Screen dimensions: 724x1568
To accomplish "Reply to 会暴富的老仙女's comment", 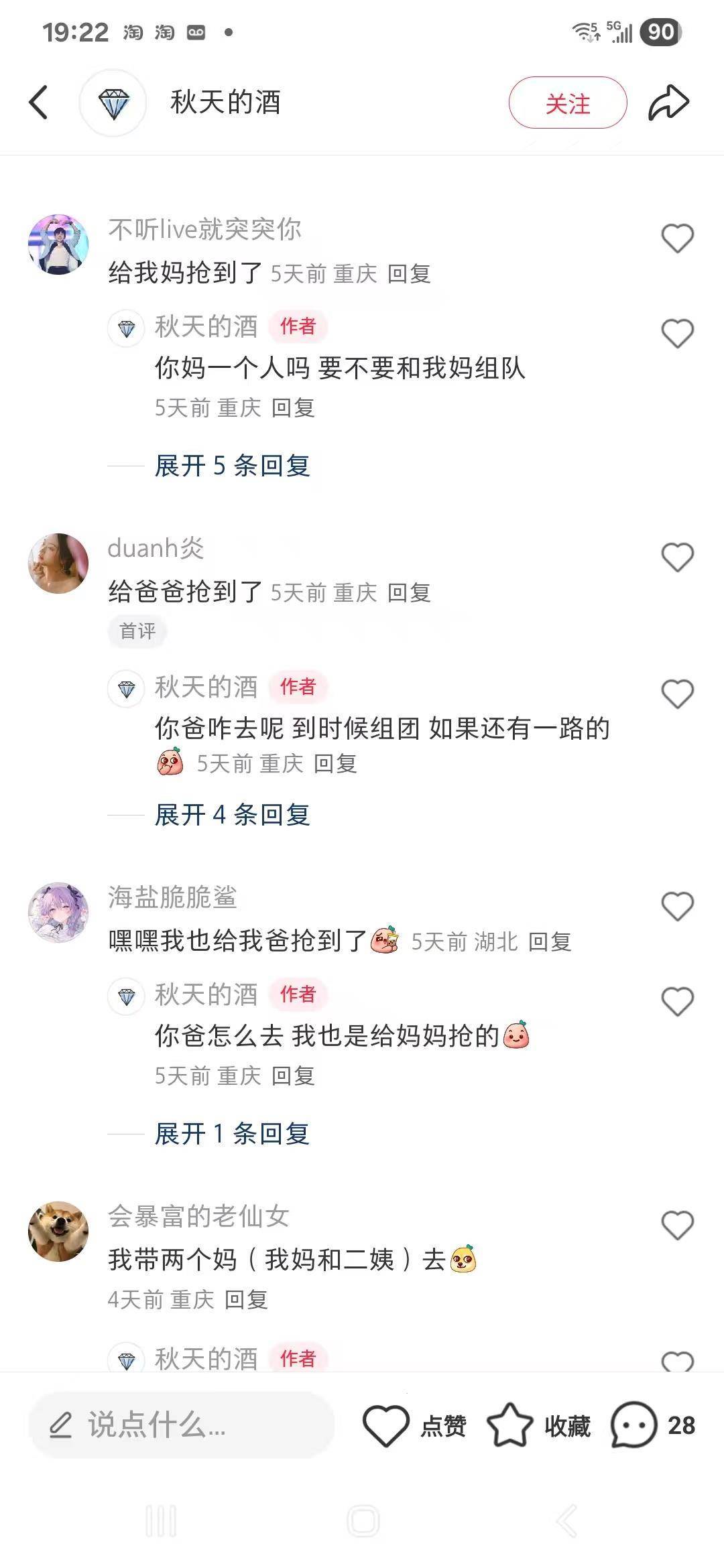I will coord(245,1300).
